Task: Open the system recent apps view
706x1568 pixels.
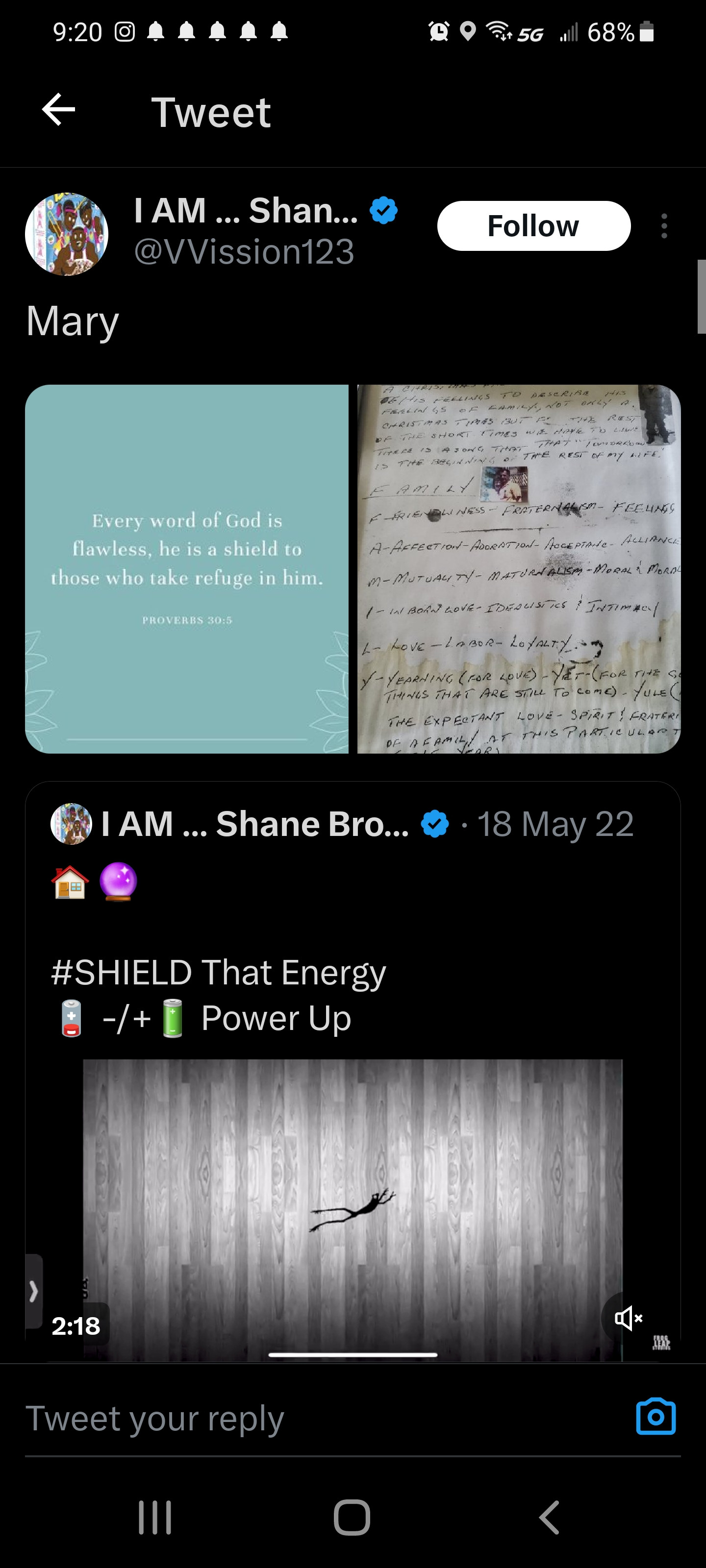Action: (x=155, y=1518)
